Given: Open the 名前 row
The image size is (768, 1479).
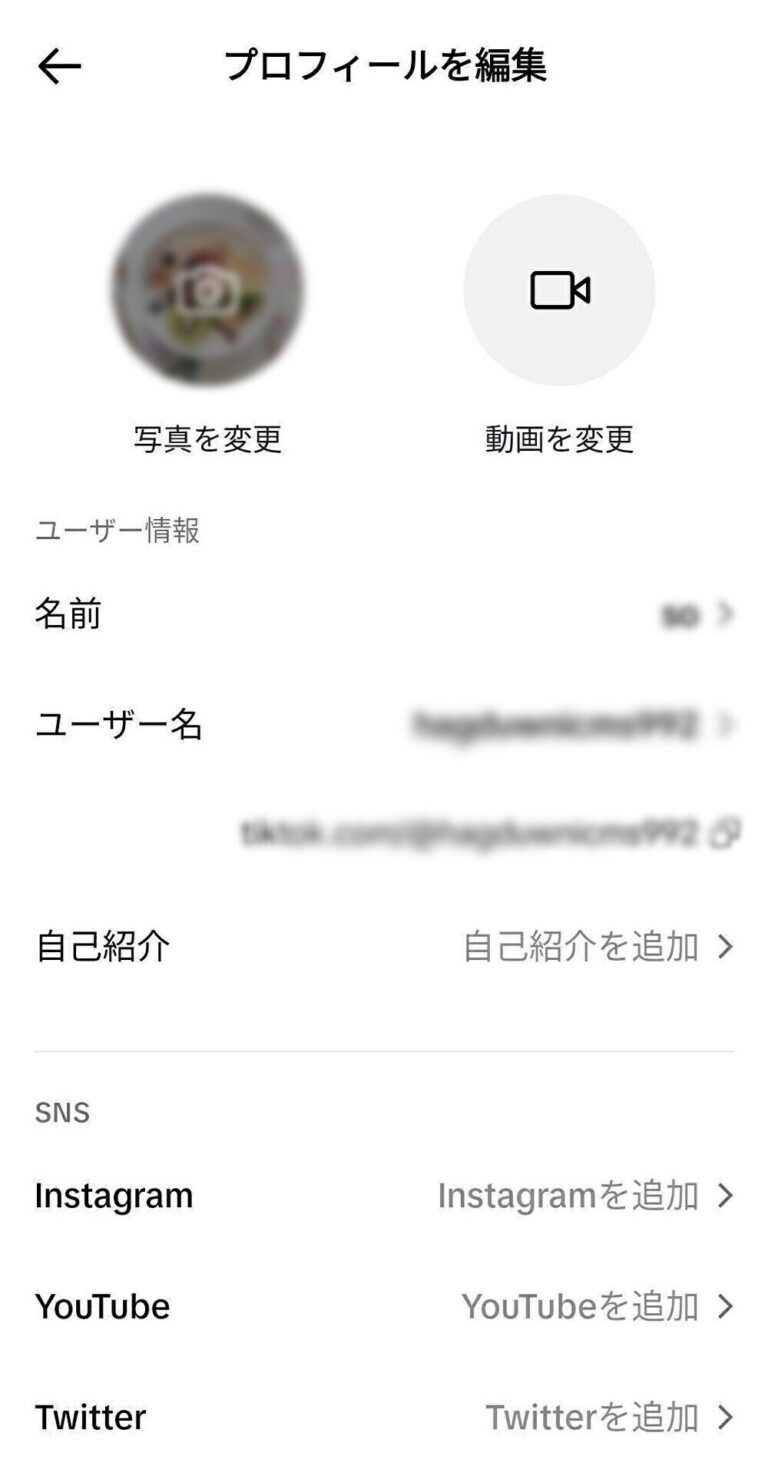Looking at the screenshot, I should point(384,614).
